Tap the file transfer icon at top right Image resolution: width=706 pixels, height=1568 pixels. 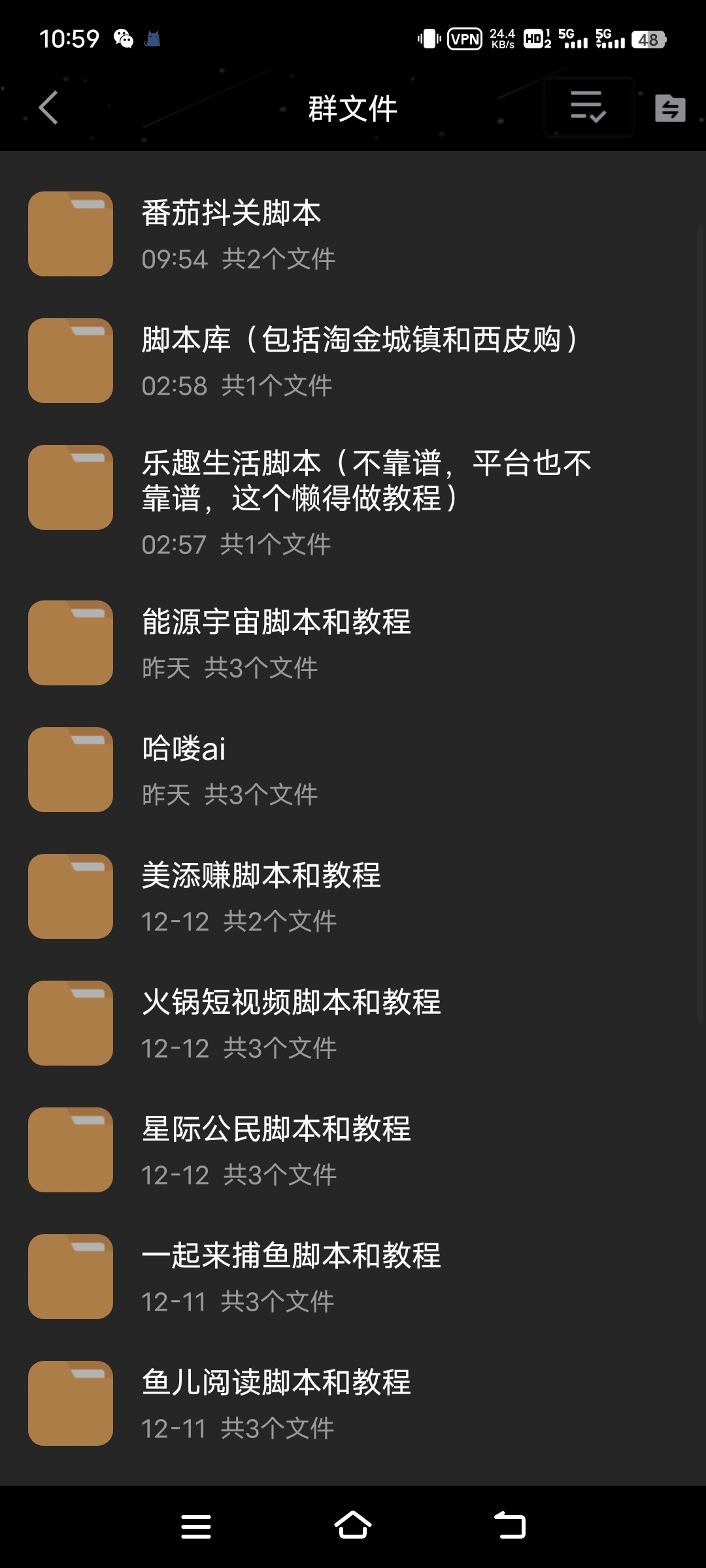pyautogui.click(x=671, y=108)
